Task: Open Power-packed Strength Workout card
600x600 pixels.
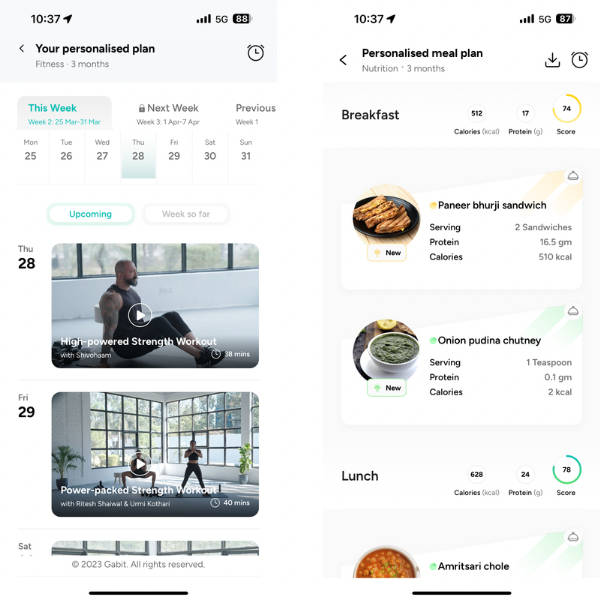Action: click(x=155, y=455)
